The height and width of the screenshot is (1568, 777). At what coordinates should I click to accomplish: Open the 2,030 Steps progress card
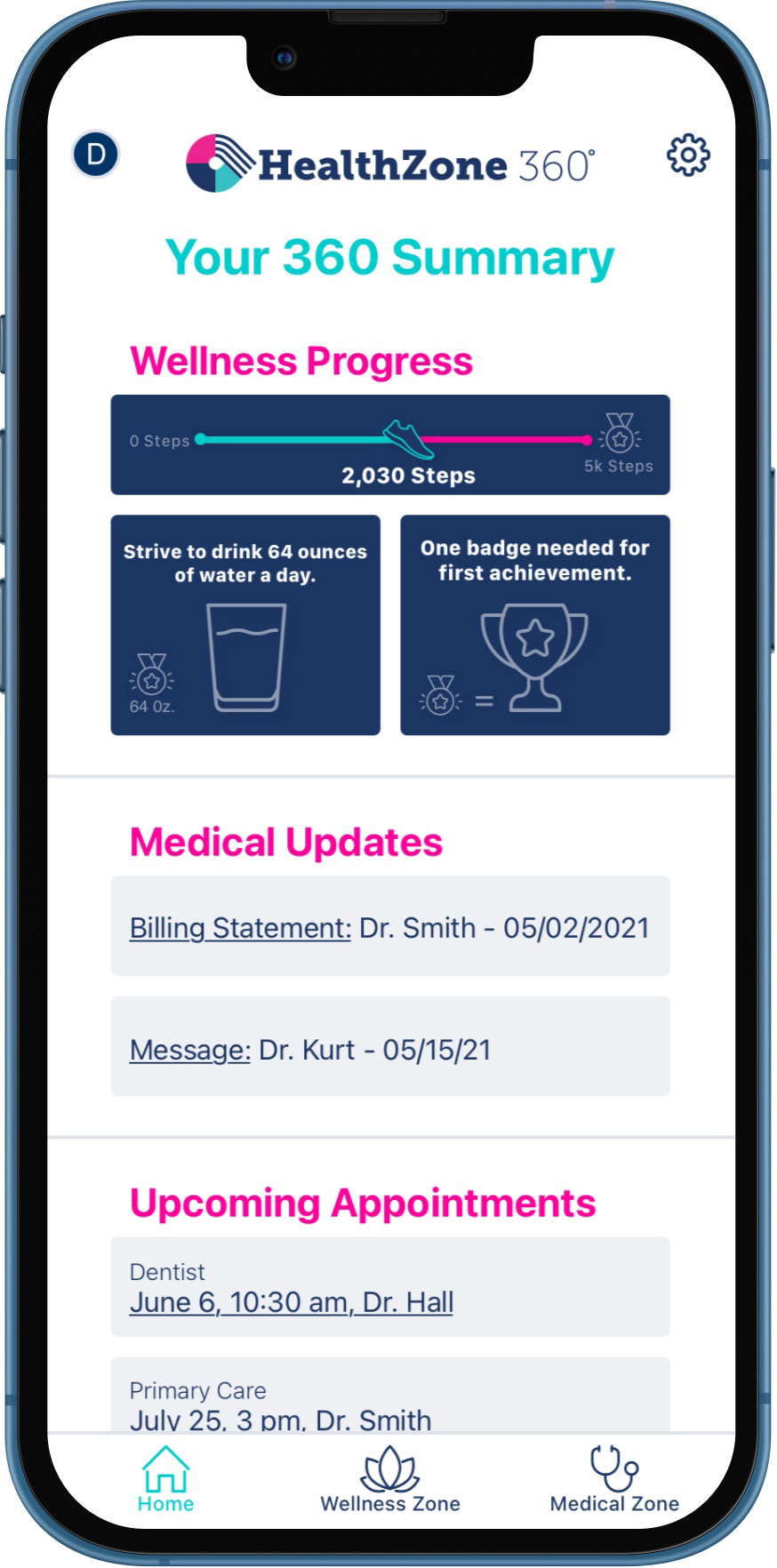[390, 444]
